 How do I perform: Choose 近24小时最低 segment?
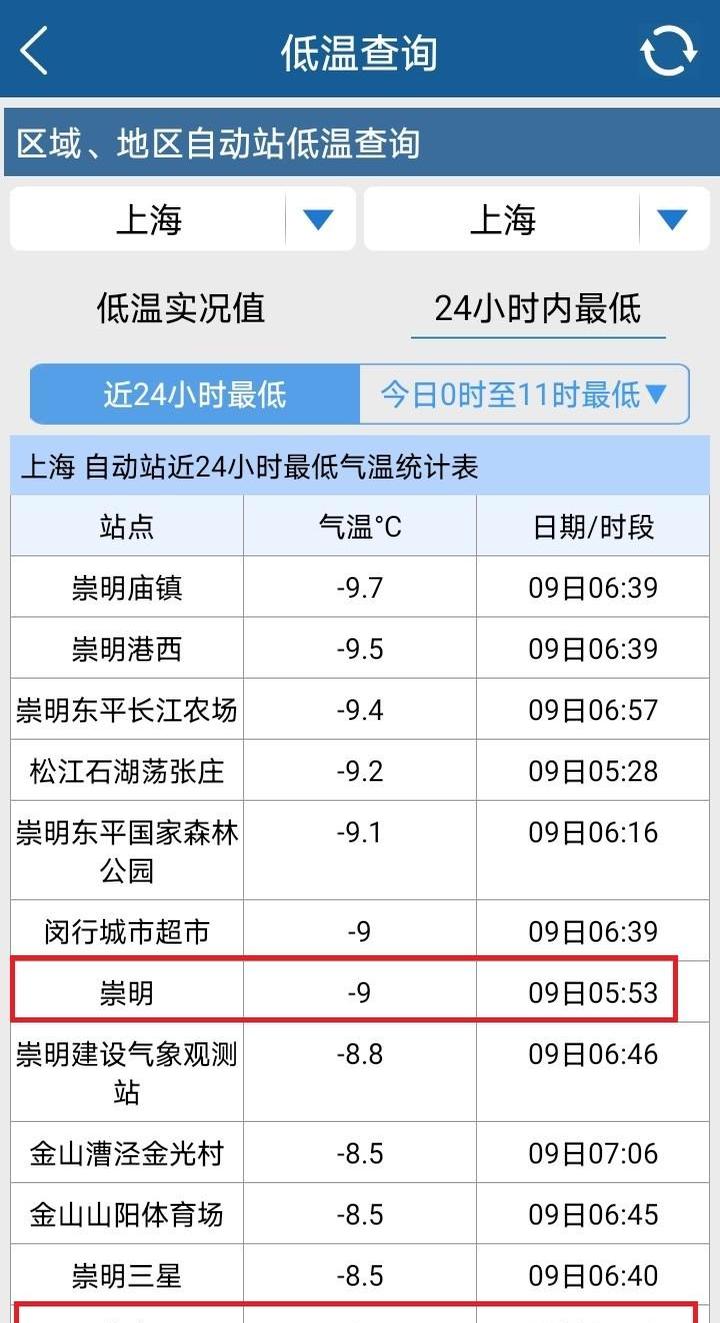tap(195, 394)
